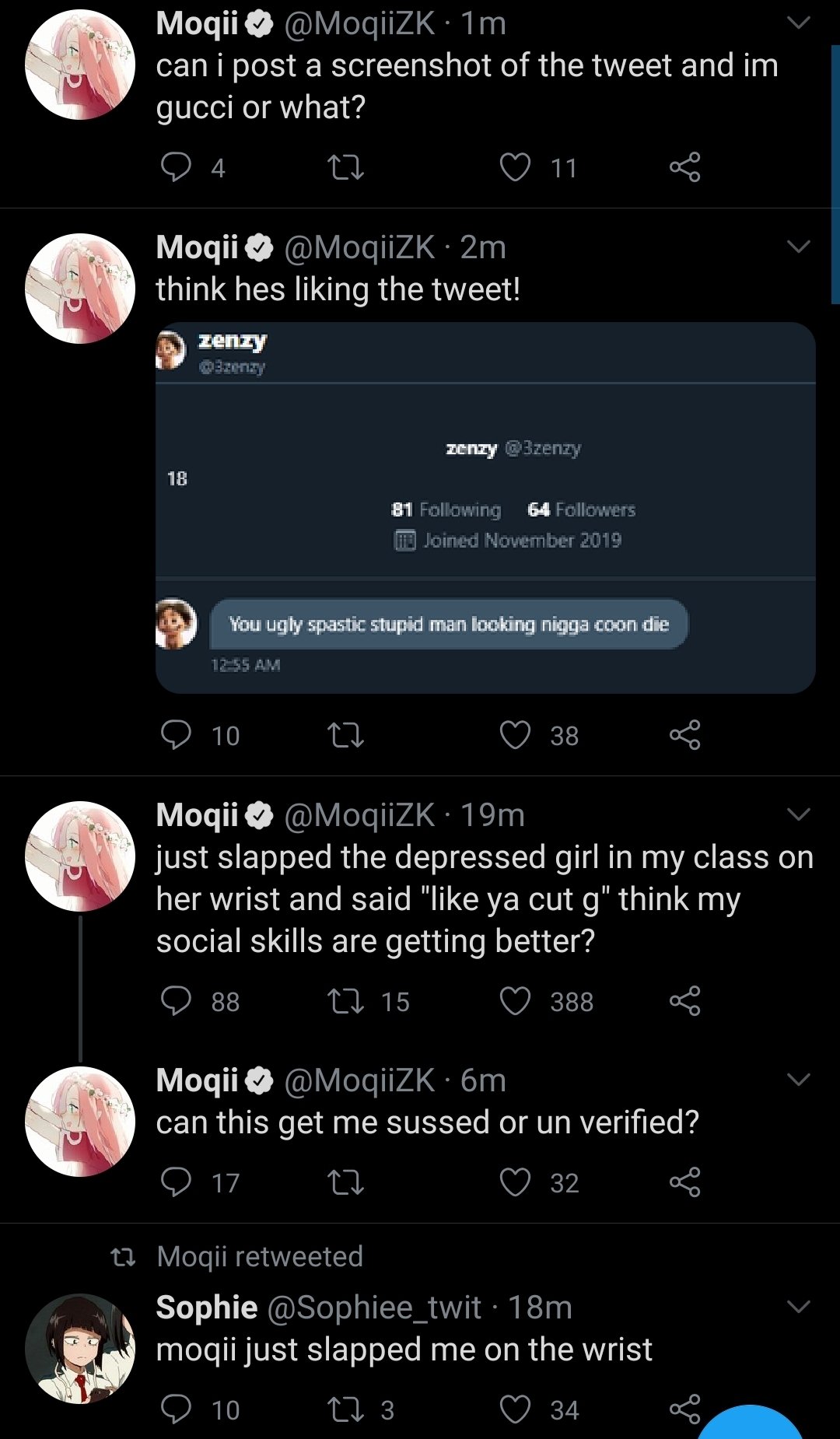
Task: Retweet the "just slapped the depressed girl" tweet
Action: (x=345, y=1001)
